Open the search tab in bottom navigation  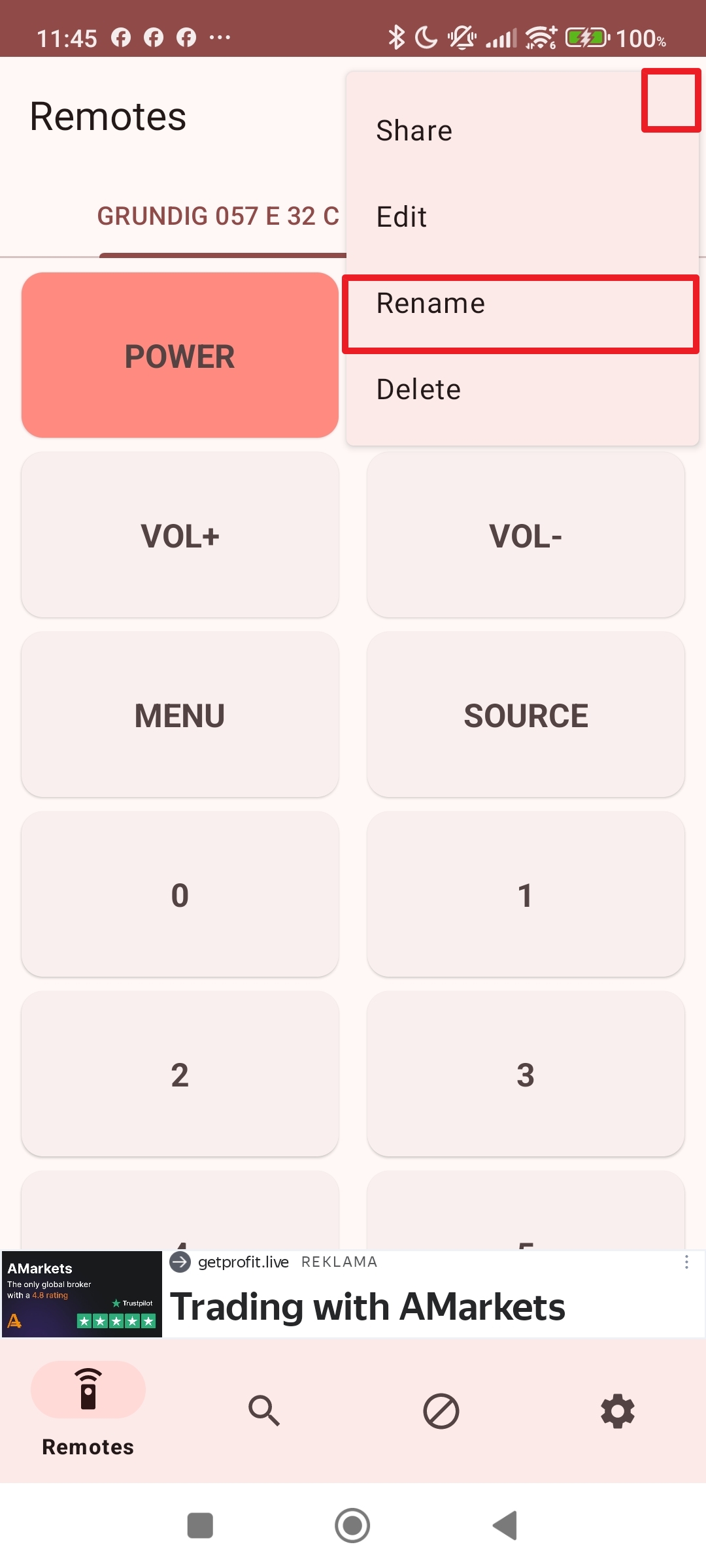264,1411
